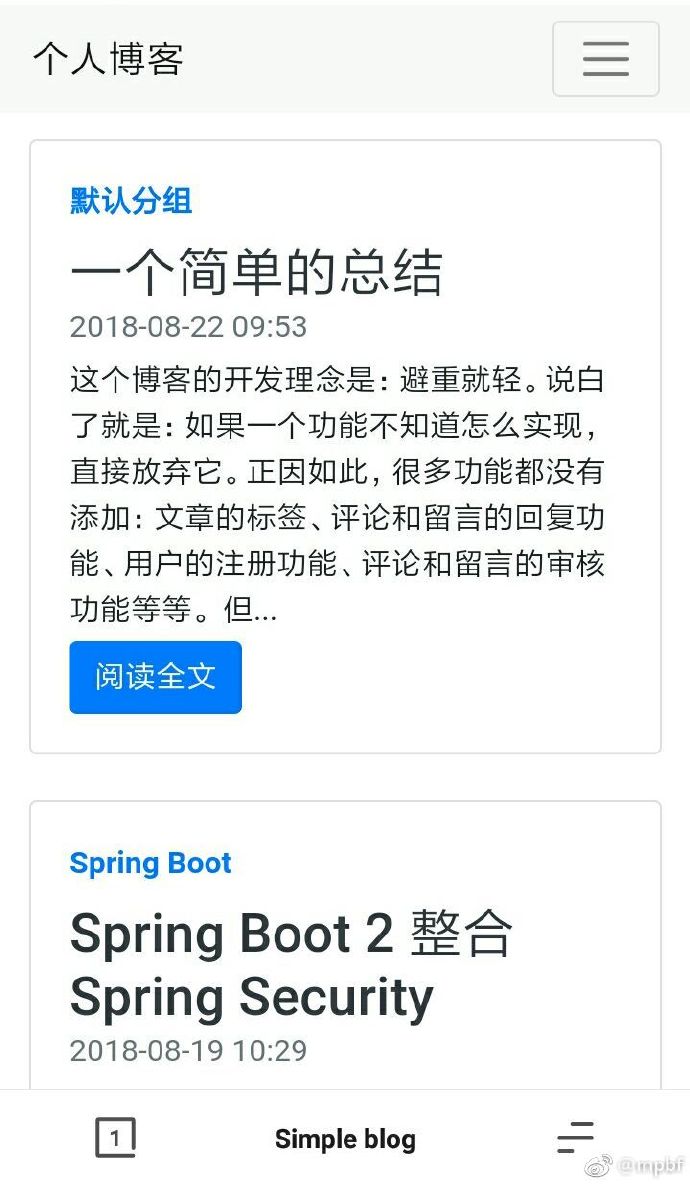
Task: Open the browser menu icon
Action: [575, 1138]
